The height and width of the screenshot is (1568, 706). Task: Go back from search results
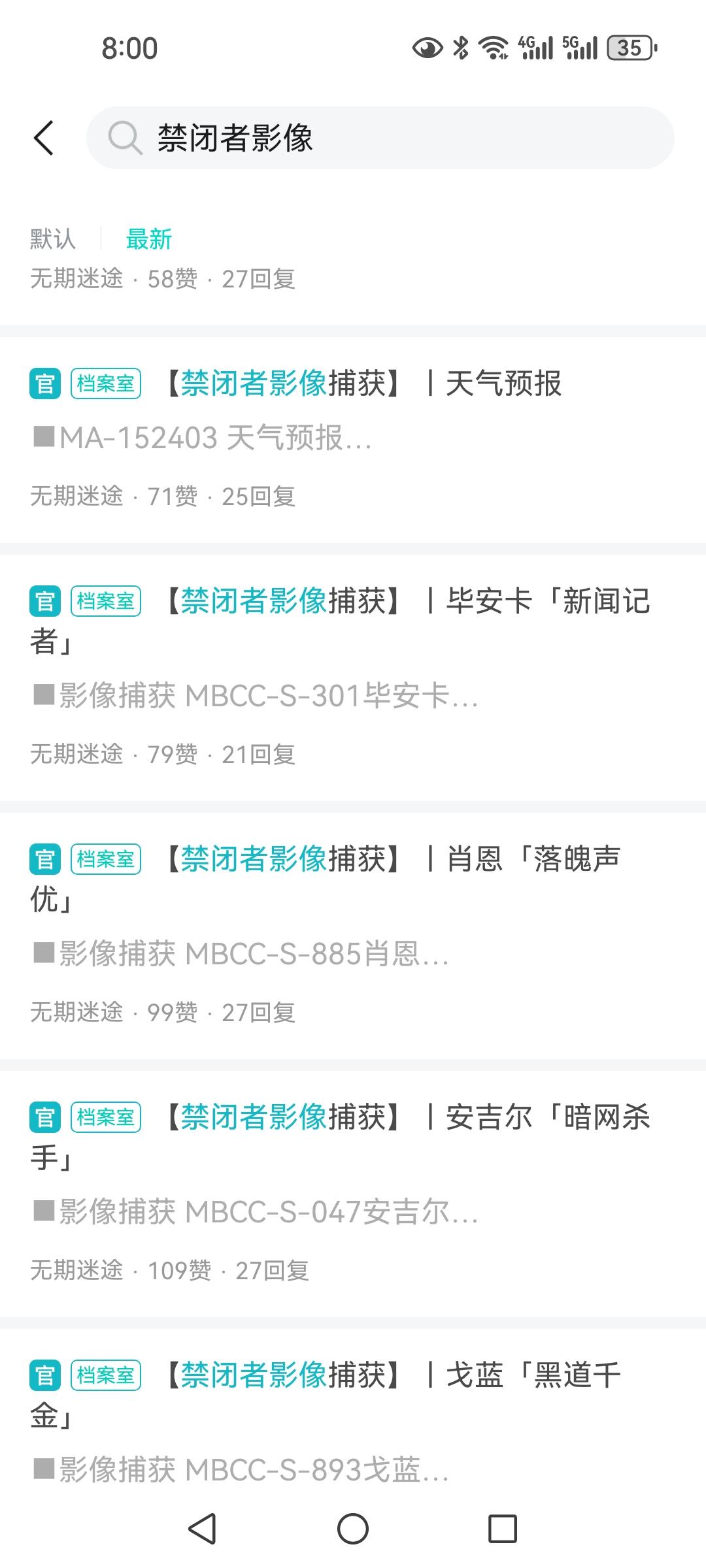pyautogui.click(x=44, y=138)
